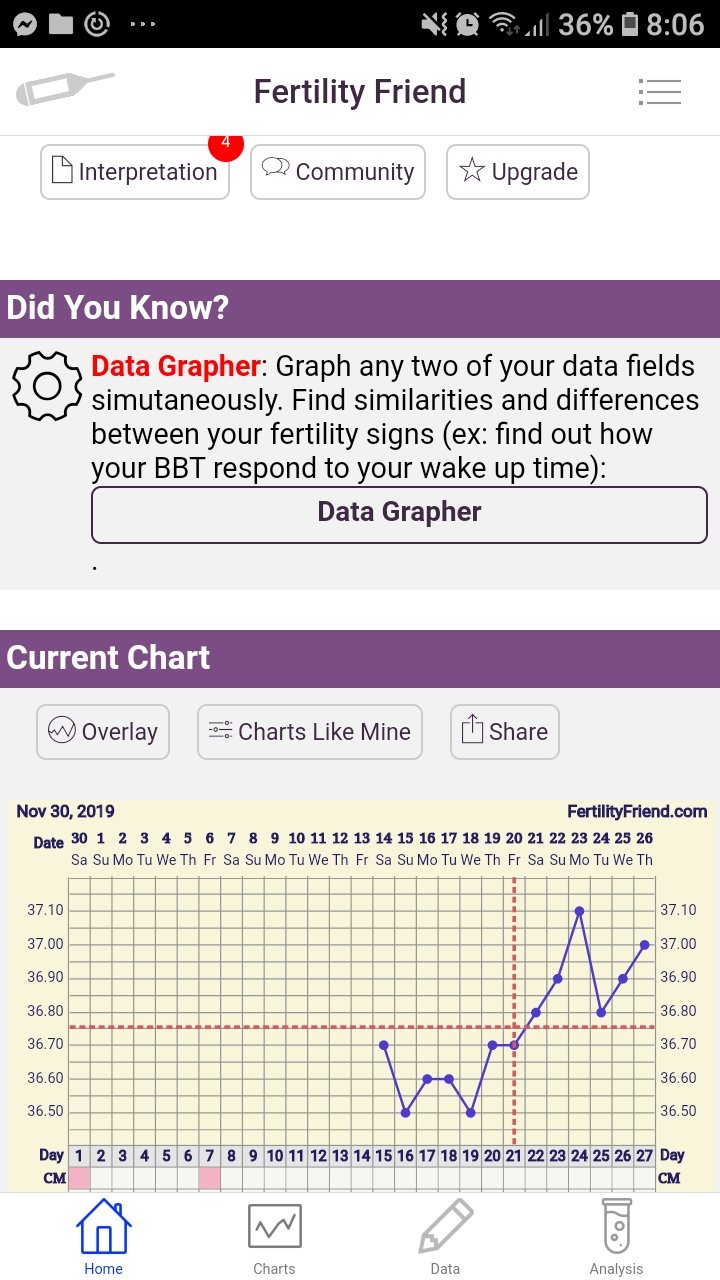Open chart Overlay
Screen dimensions: 720x1280
coord(103,732)
